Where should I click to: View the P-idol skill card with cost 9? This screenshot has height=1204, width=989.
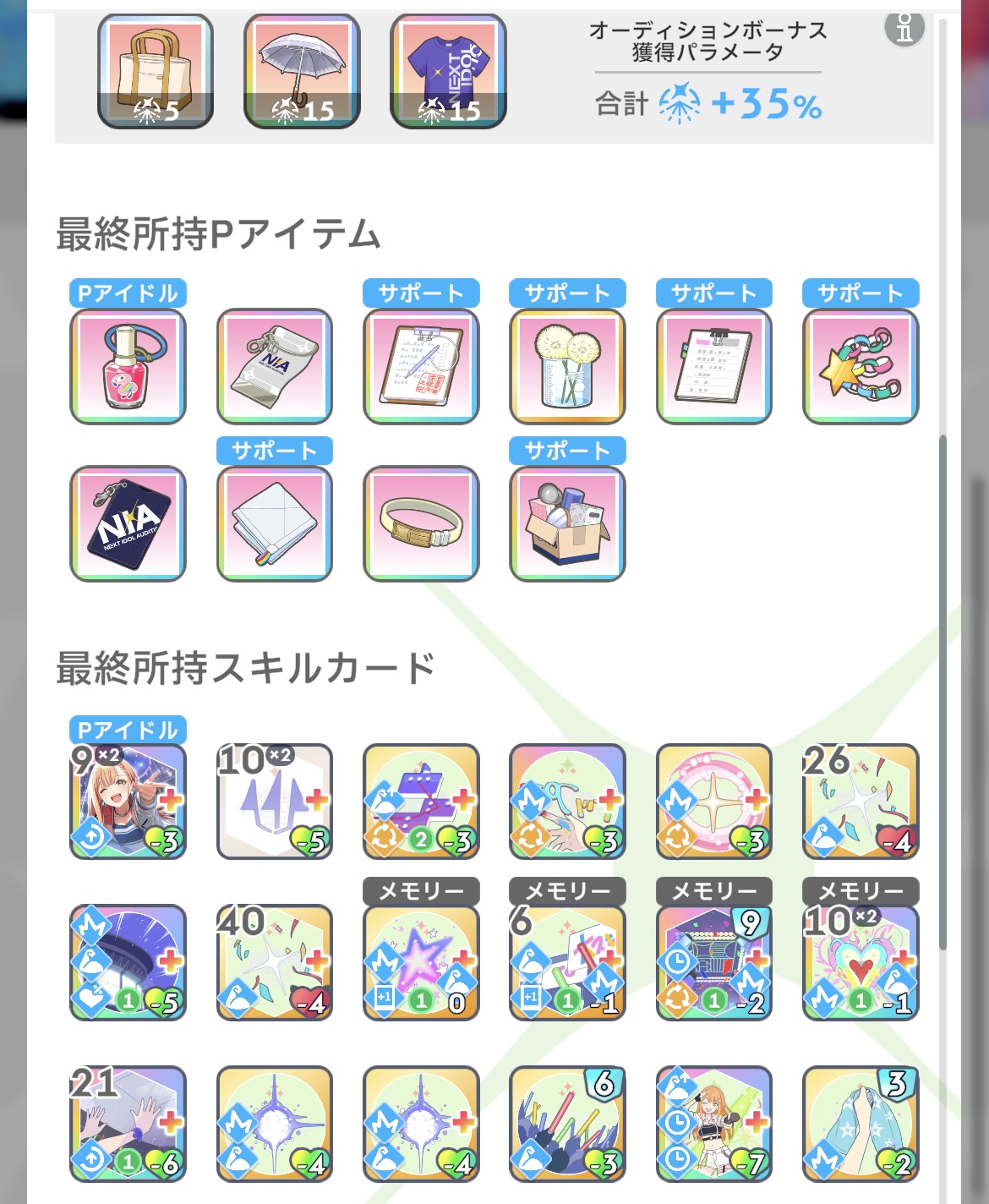(x=128, y=802)
